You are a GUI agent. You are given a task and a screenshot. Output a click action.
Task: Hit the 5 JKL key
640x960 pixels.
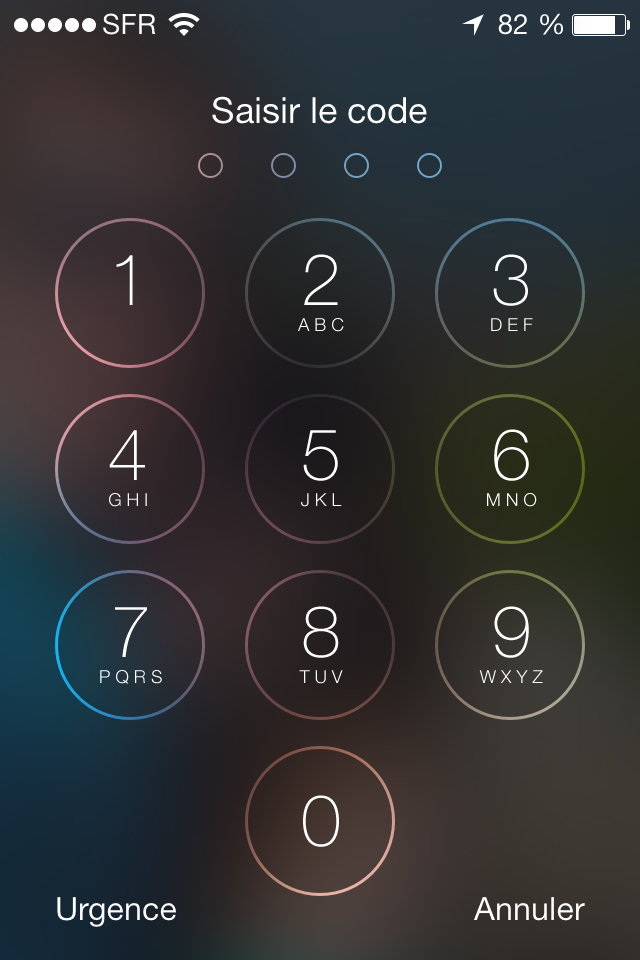[x=320, y=469]
